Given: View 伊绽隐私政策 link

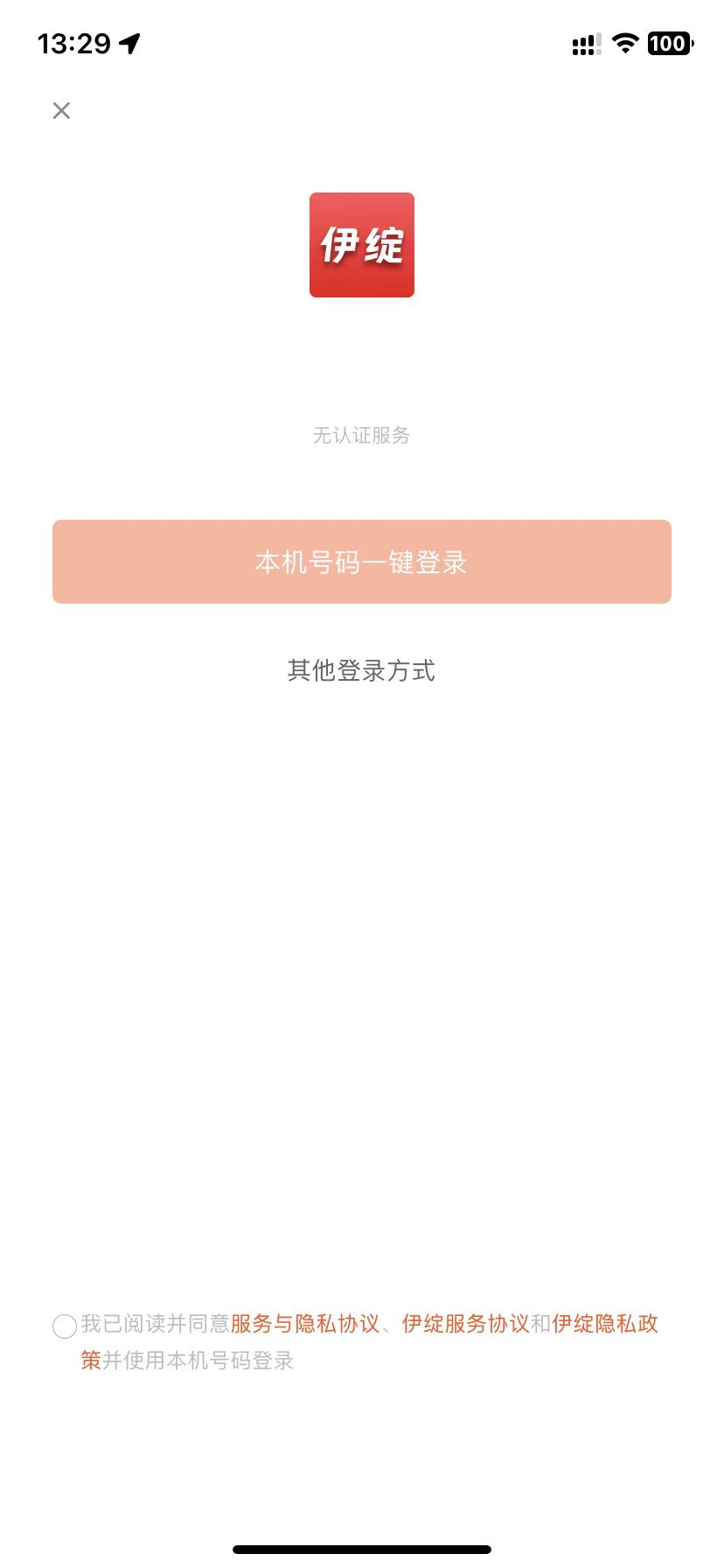Looking at the screenshot, I should 604,1324.
